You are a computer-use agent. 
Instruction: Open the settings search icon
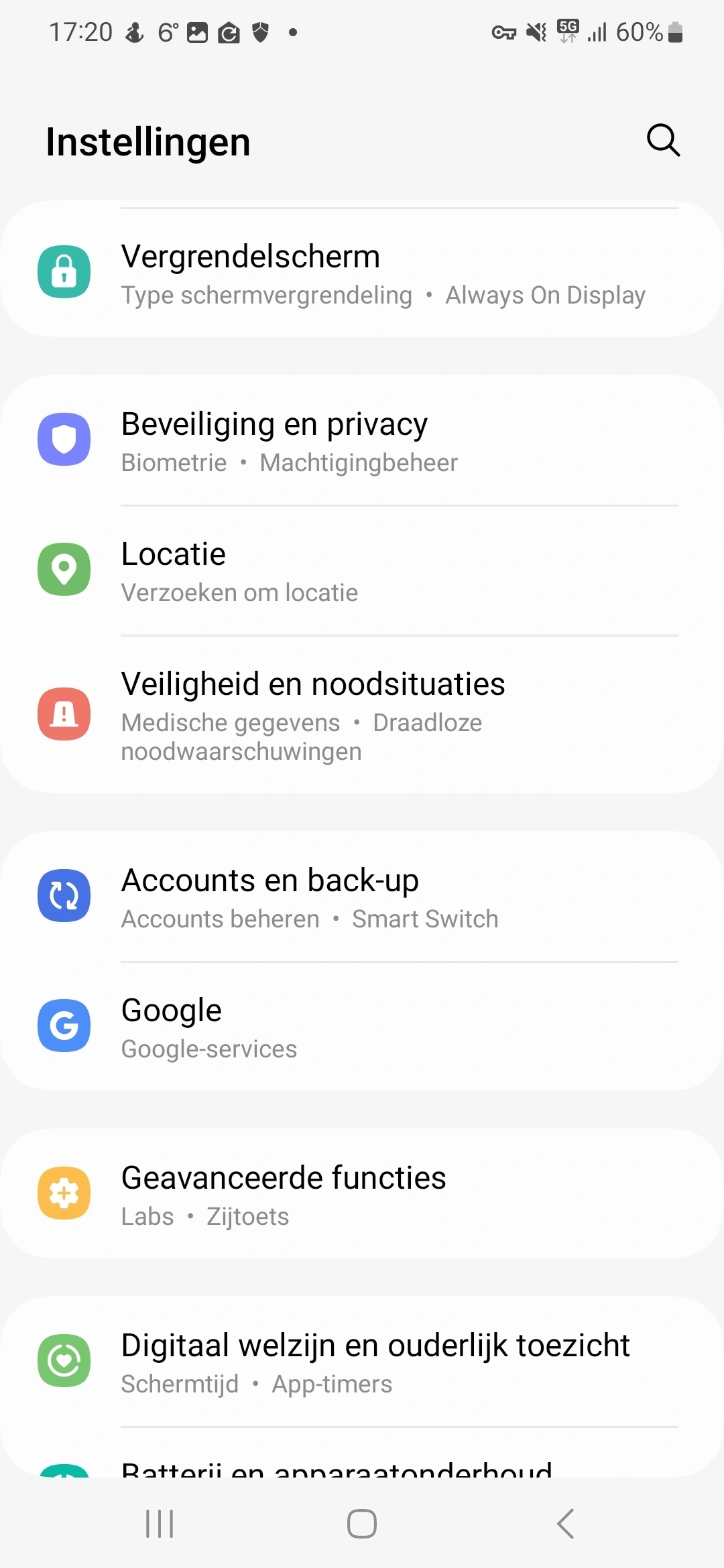[663, 140]
